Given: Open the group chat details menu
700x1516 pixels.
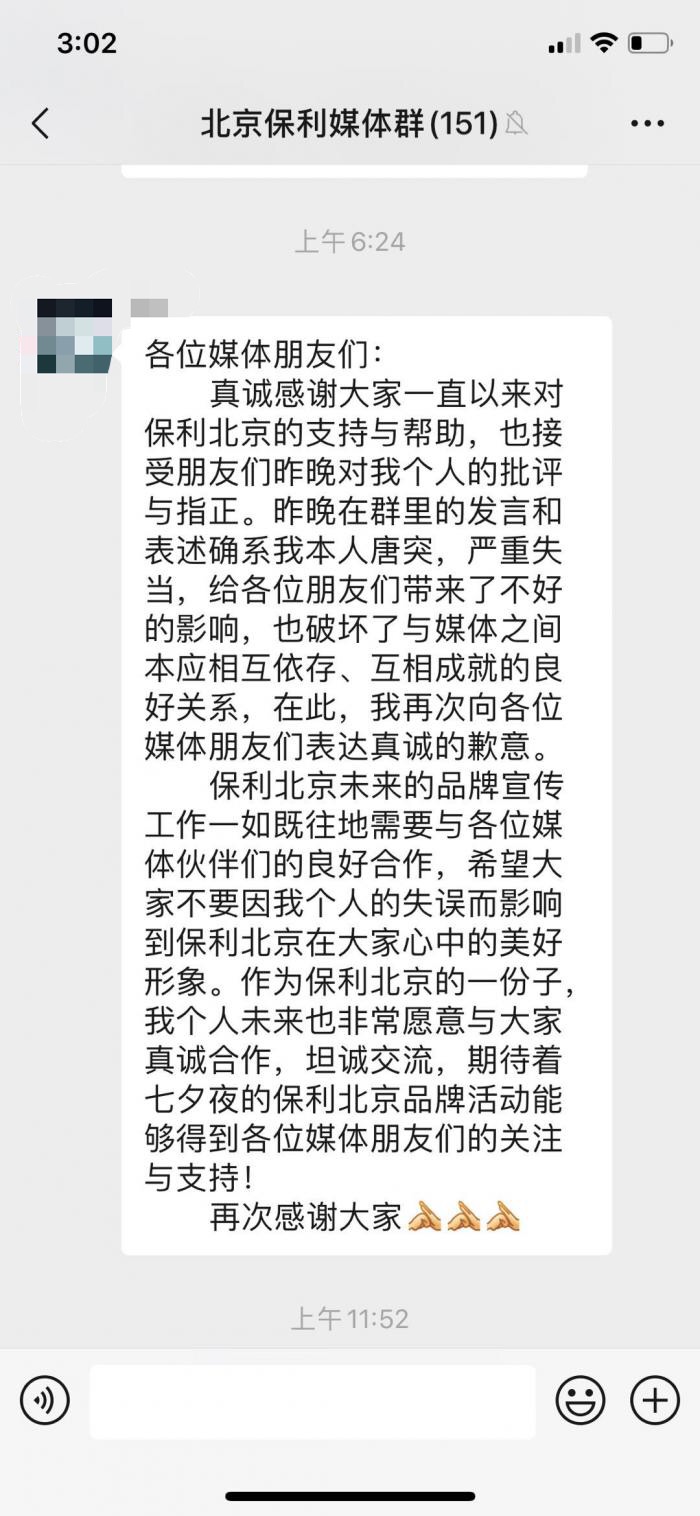Looking at the screenshot, I should coord(647,124).
